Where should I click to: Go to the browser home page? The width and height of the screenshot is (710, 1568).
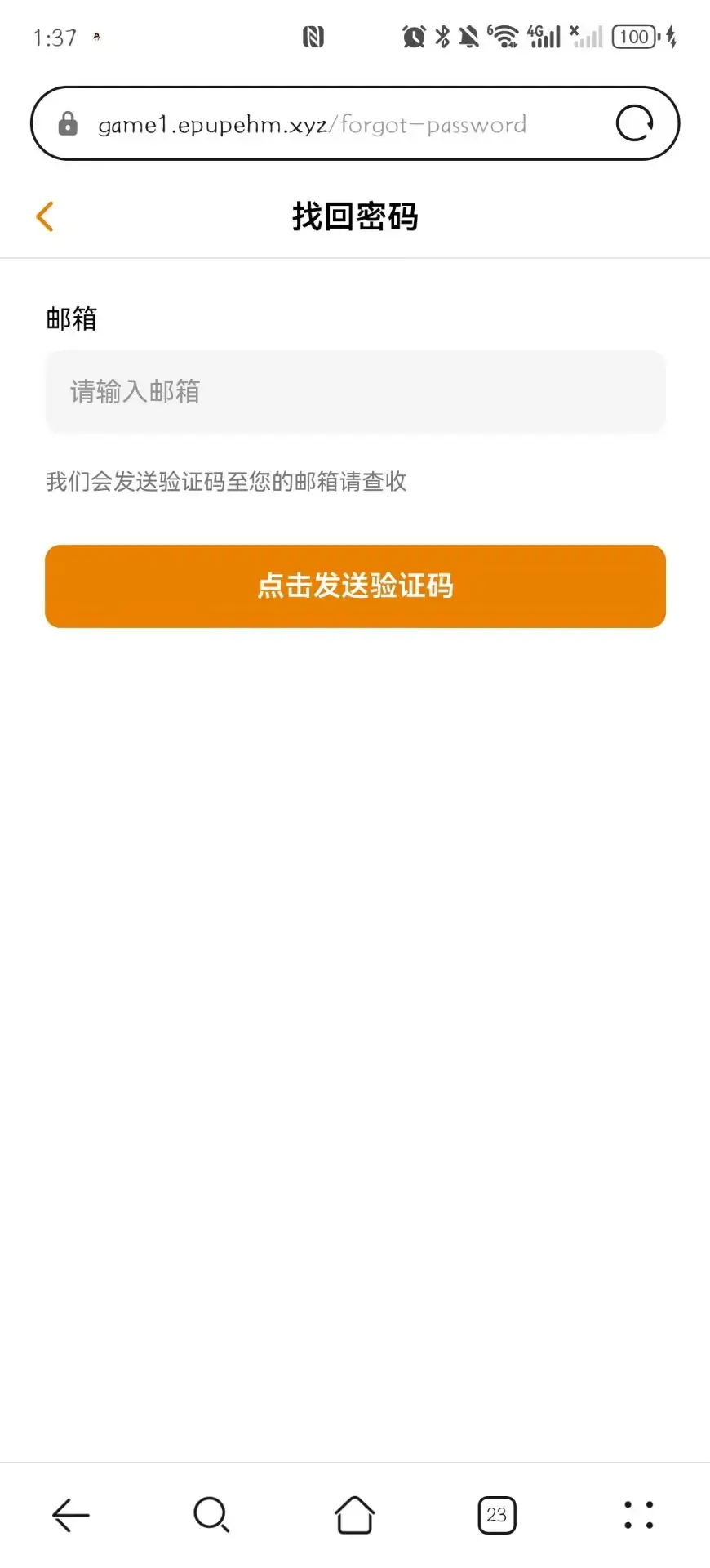pos(355,1515)
